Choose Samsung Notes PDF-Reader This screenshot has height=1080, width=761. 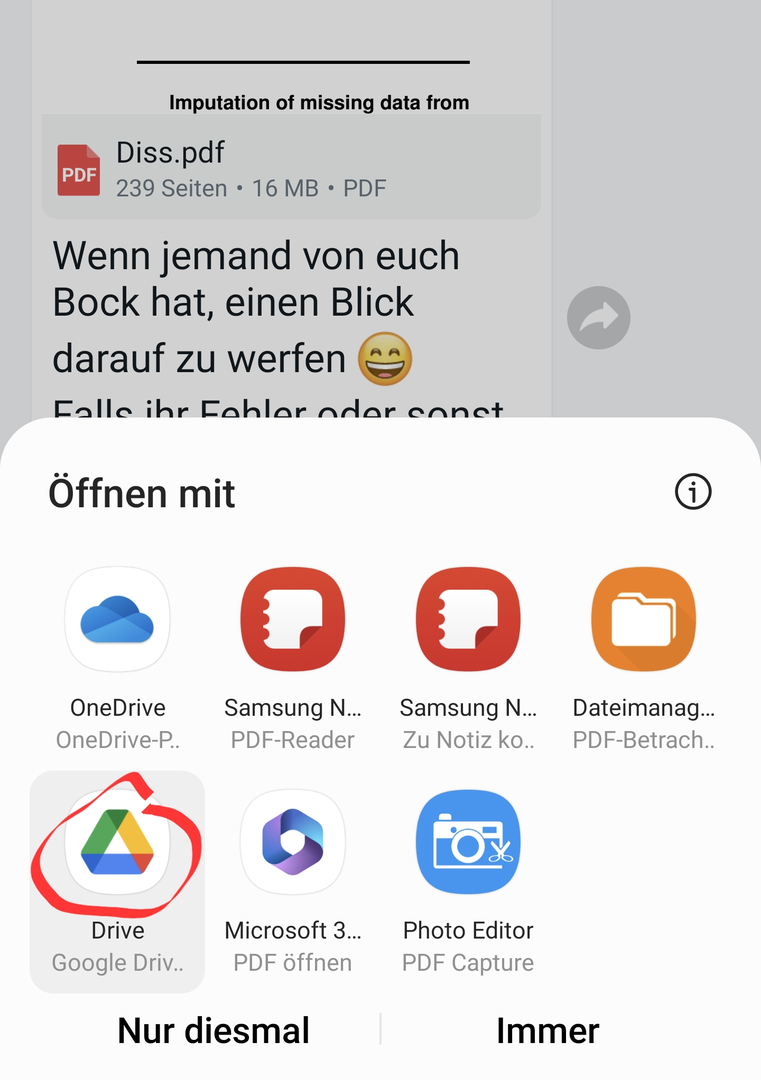coord(292,620)
